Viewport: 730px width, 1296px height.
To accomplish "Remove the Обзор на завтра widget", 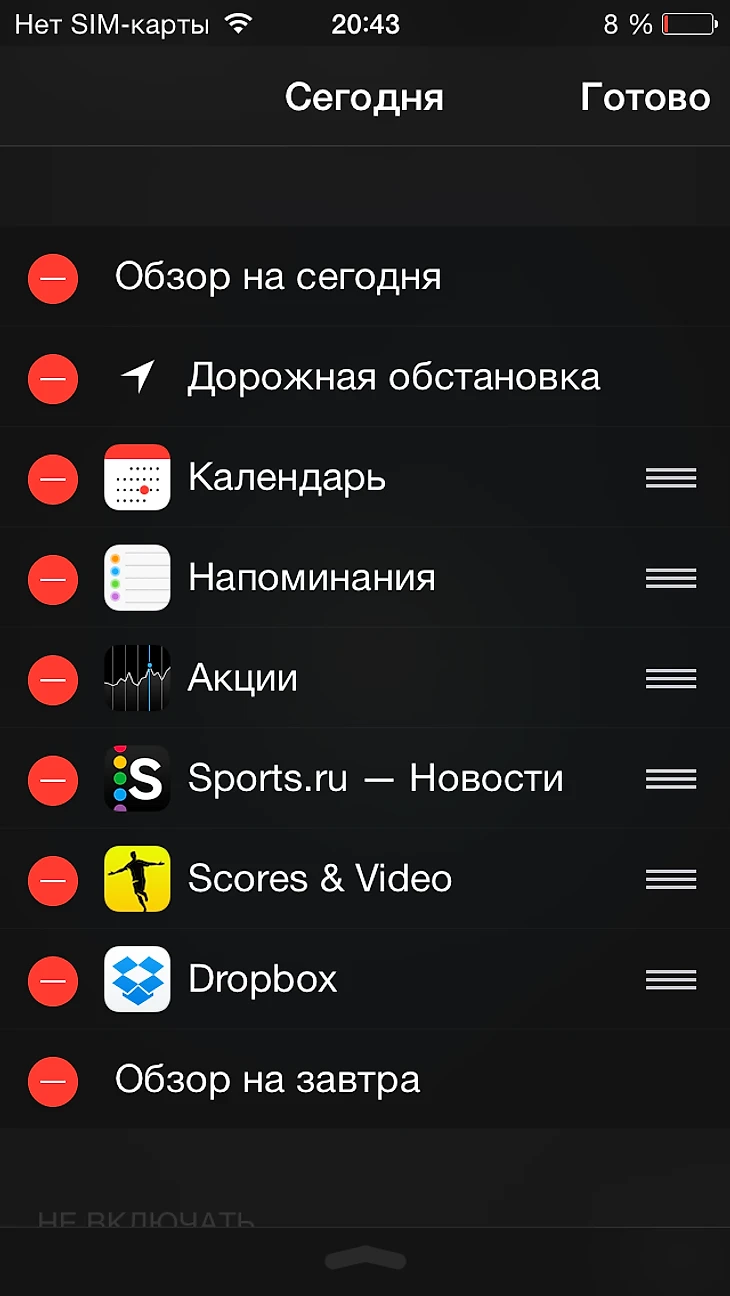I will coord(53,1081).
